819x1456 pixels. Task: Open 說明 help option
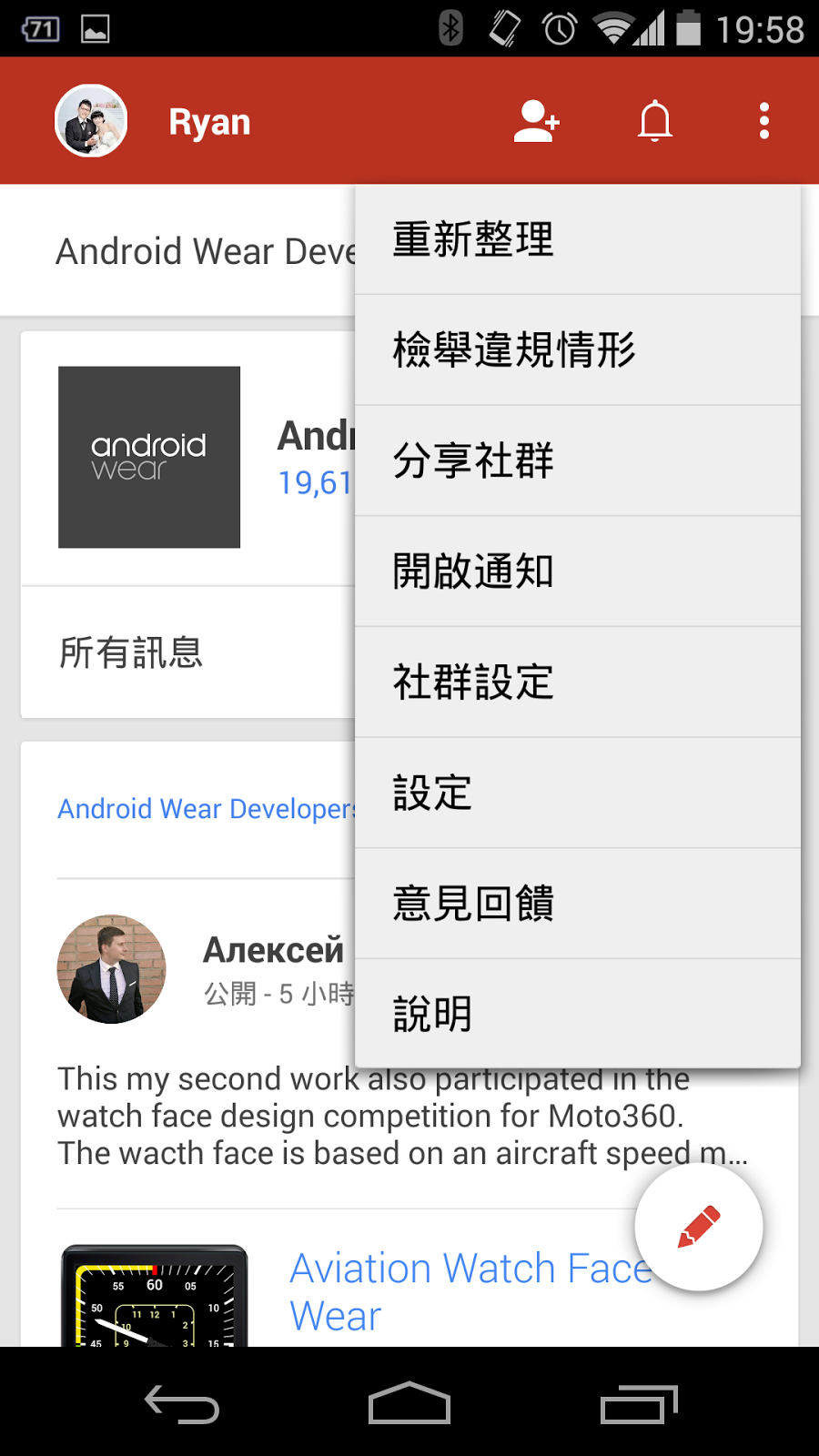(578, 1014)
